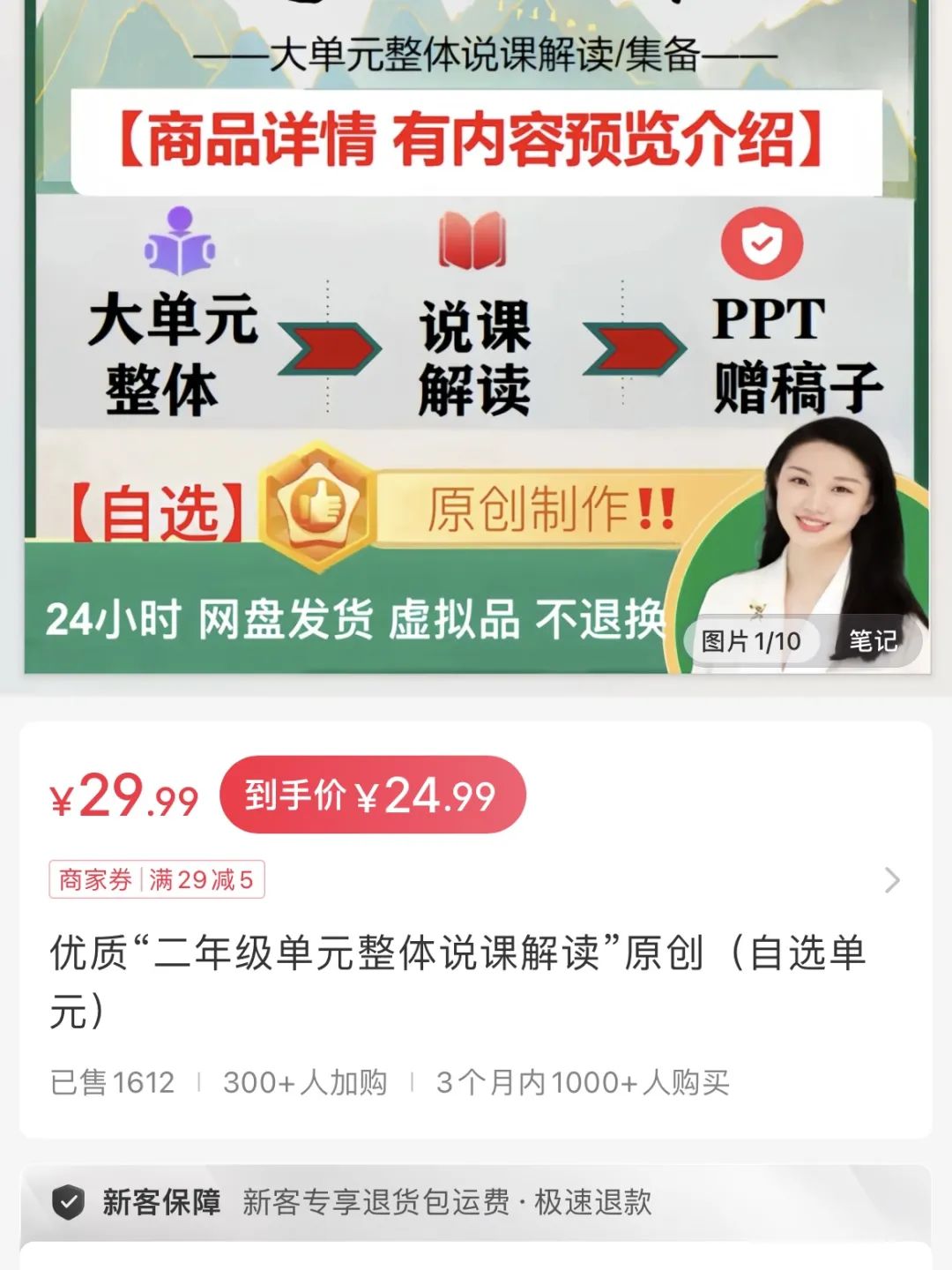
Task: Open the 新客保障 guarantee row
Action: pyautogui.click(x=476, y=1202)
